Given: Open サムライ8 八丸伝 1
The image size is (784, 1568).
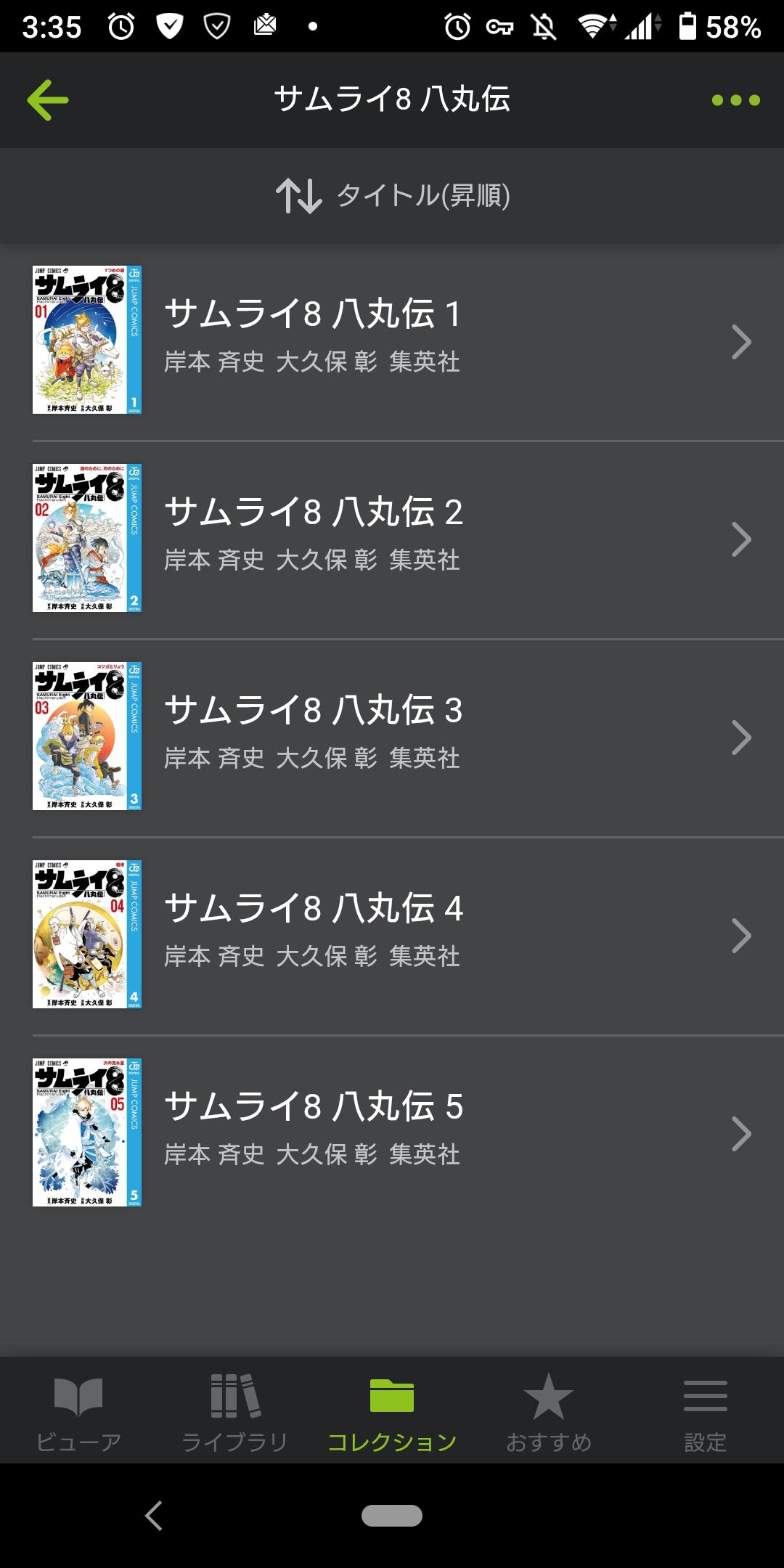Looking at the screenshot, I should pyautogui.click(x=392, y=340).
